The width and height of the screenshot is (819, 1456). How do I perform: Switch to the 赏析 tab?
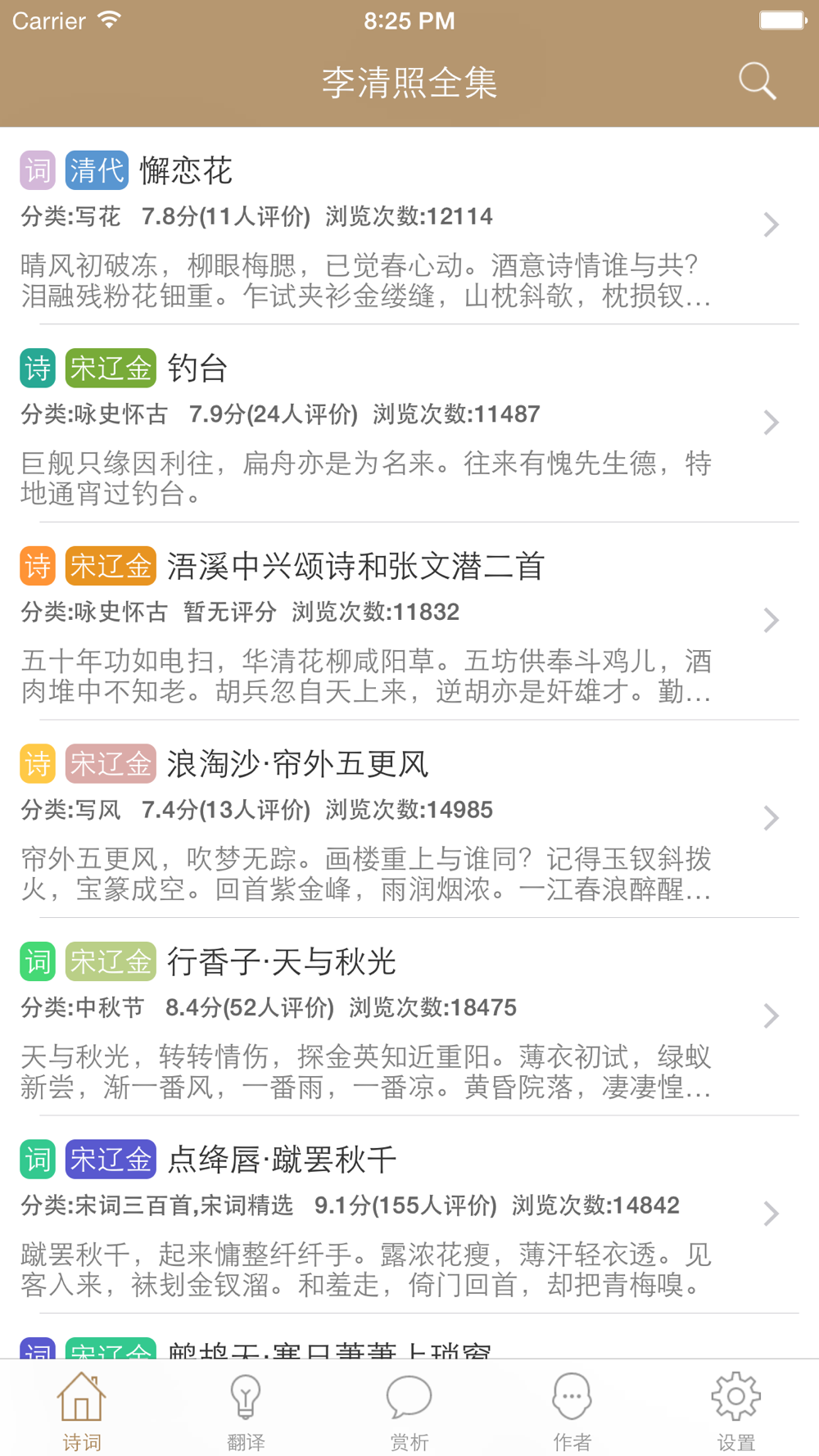click(409, 1410)
